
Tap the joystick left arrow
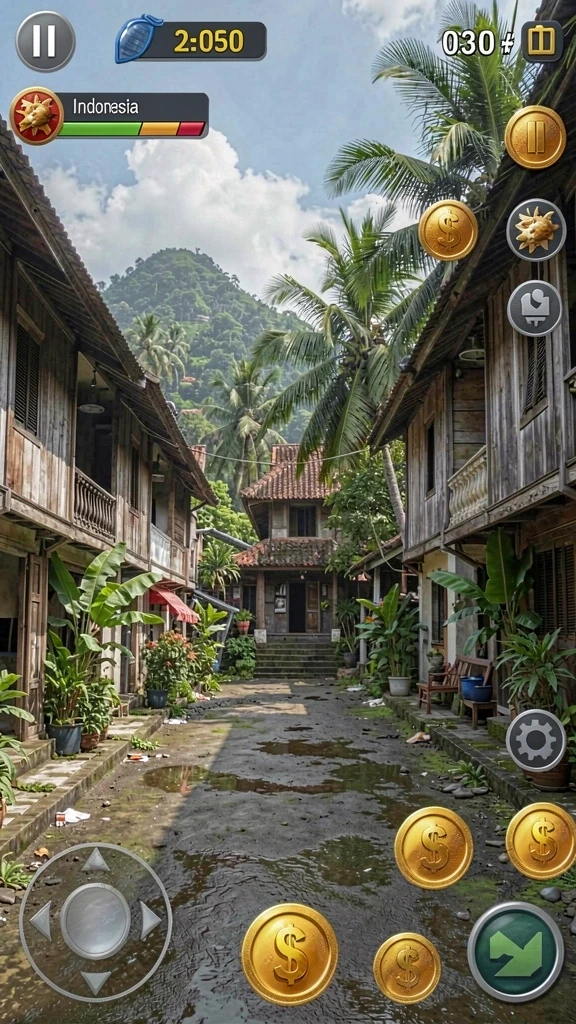[40, 920]
